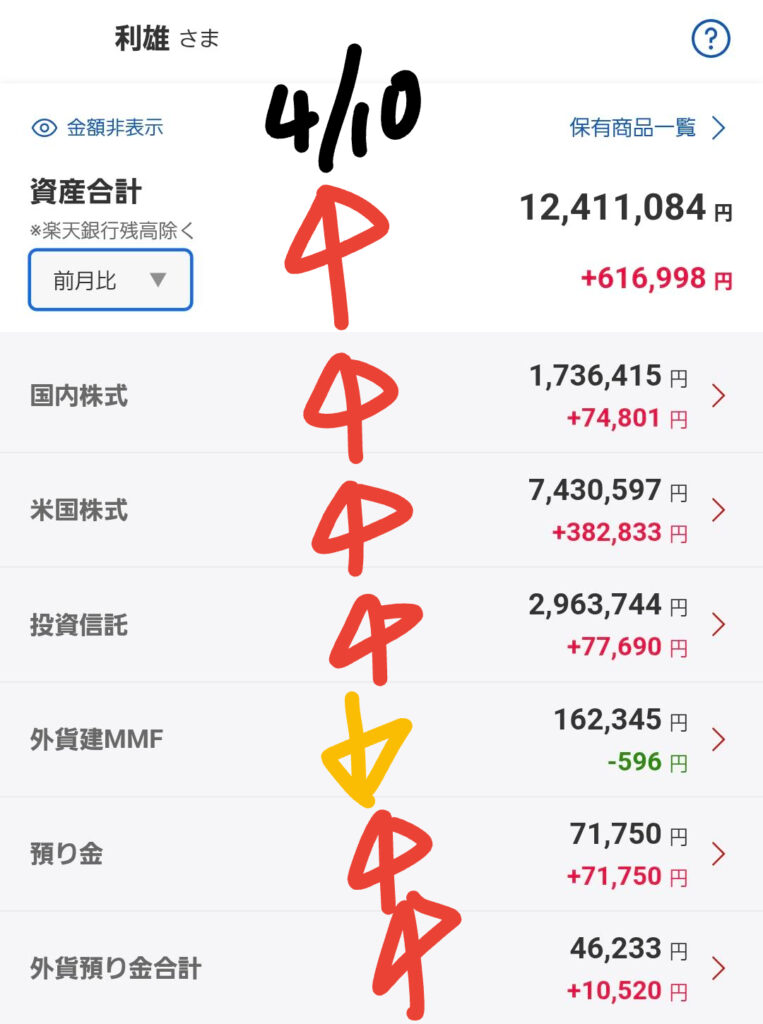Open the 保有商品一覧 holdings list
The image size is (763, 1024).
tap(647, 128)
